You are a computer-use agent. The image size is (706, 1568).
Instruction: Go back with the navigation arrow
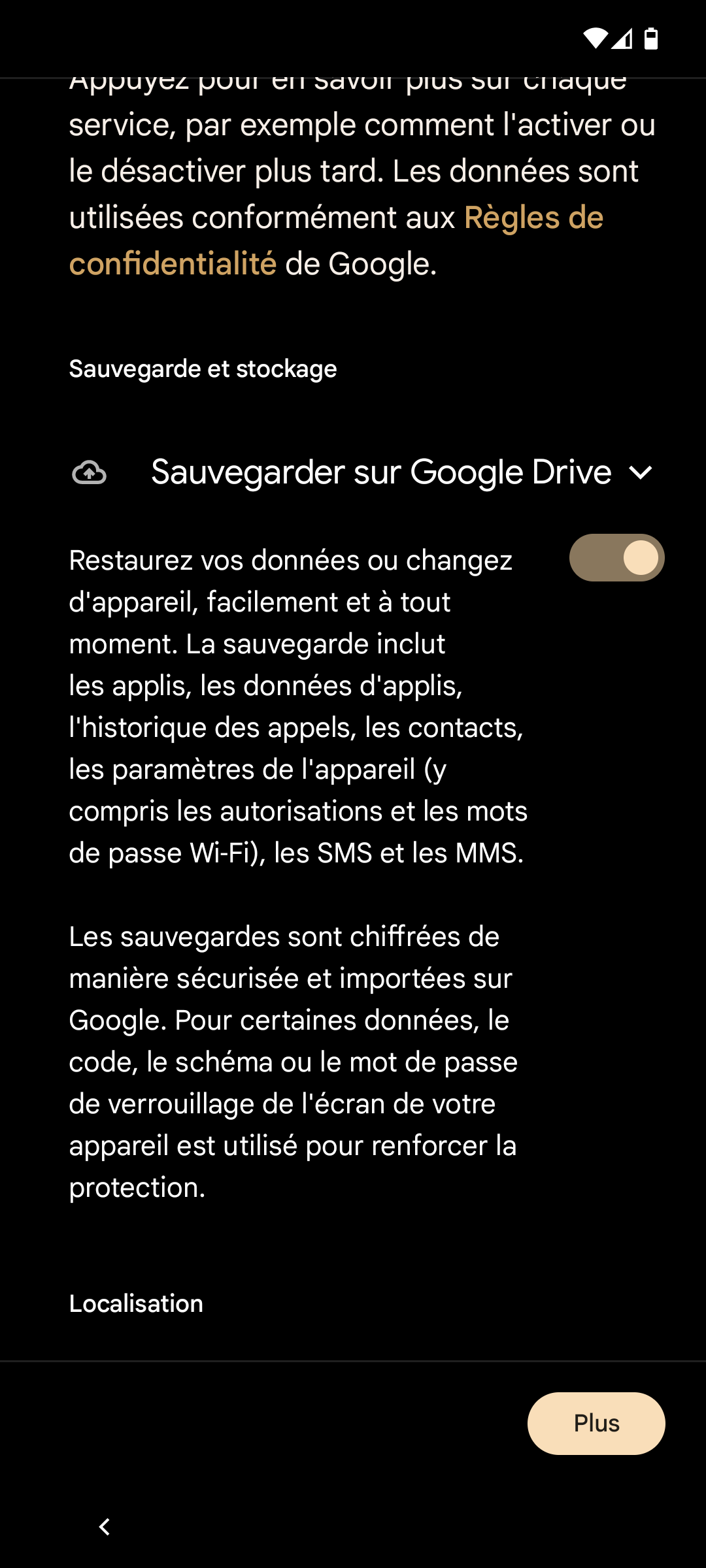point(105,1527)
